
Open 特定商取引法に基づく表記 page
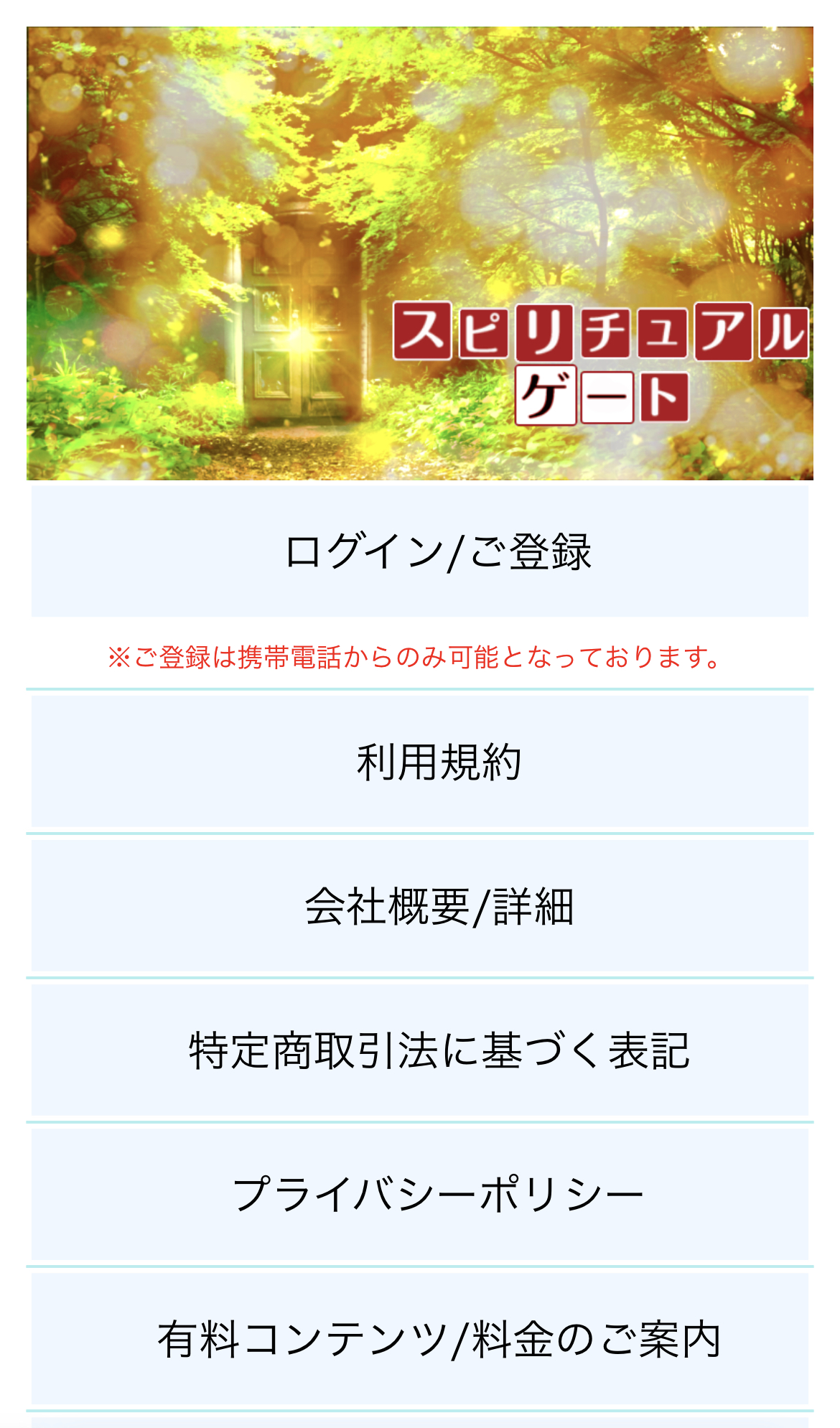click(x=420, y=1050)
